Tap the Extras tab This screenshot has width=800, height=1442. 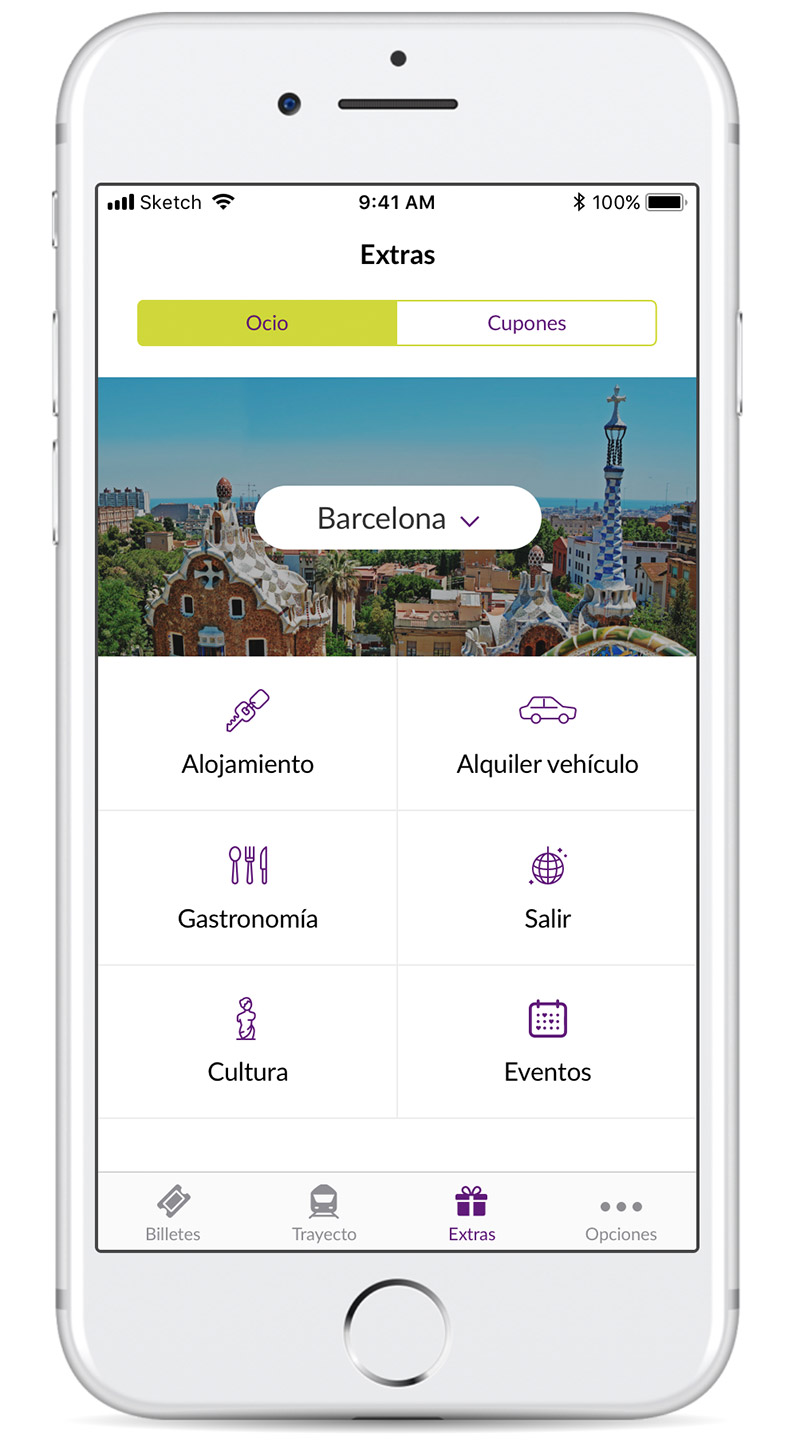coord(472,1212)
